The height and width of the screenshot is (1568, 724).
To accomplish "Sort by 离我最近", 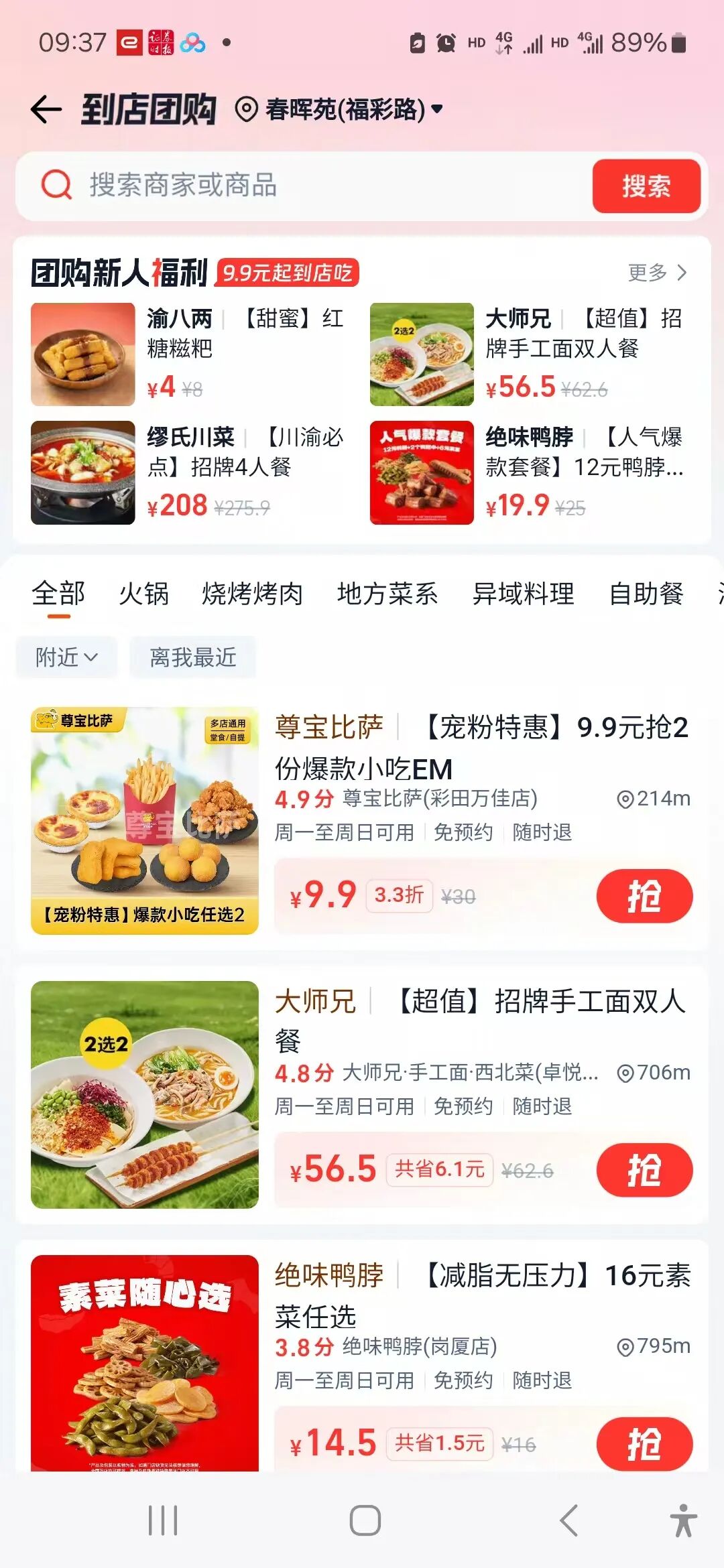I will point(193,657).
